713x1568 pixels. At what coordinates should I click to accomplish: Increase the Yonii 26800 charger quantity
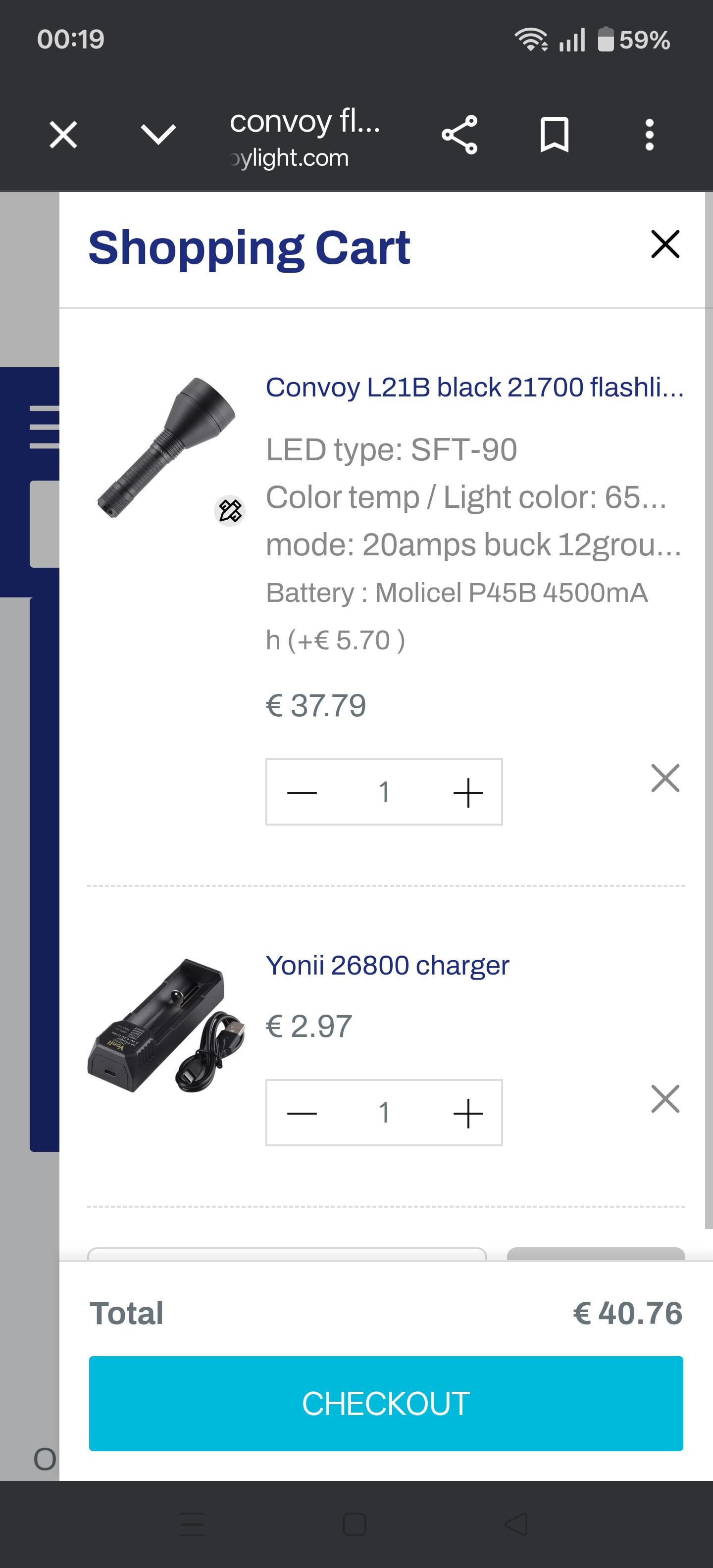(467, 1113)
